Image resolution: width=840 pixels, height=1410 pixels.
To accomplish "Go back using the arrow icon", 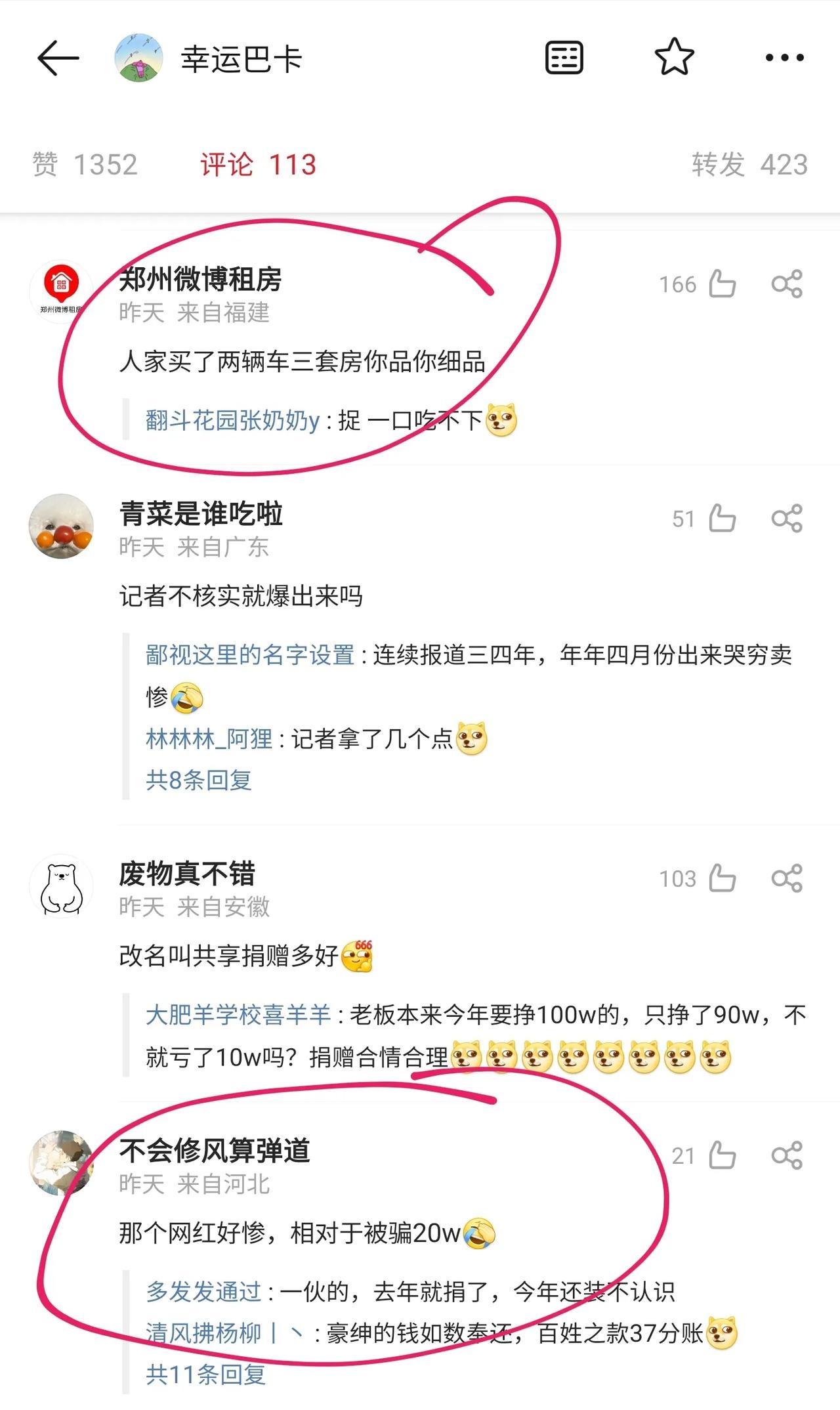I will (58, 58).
